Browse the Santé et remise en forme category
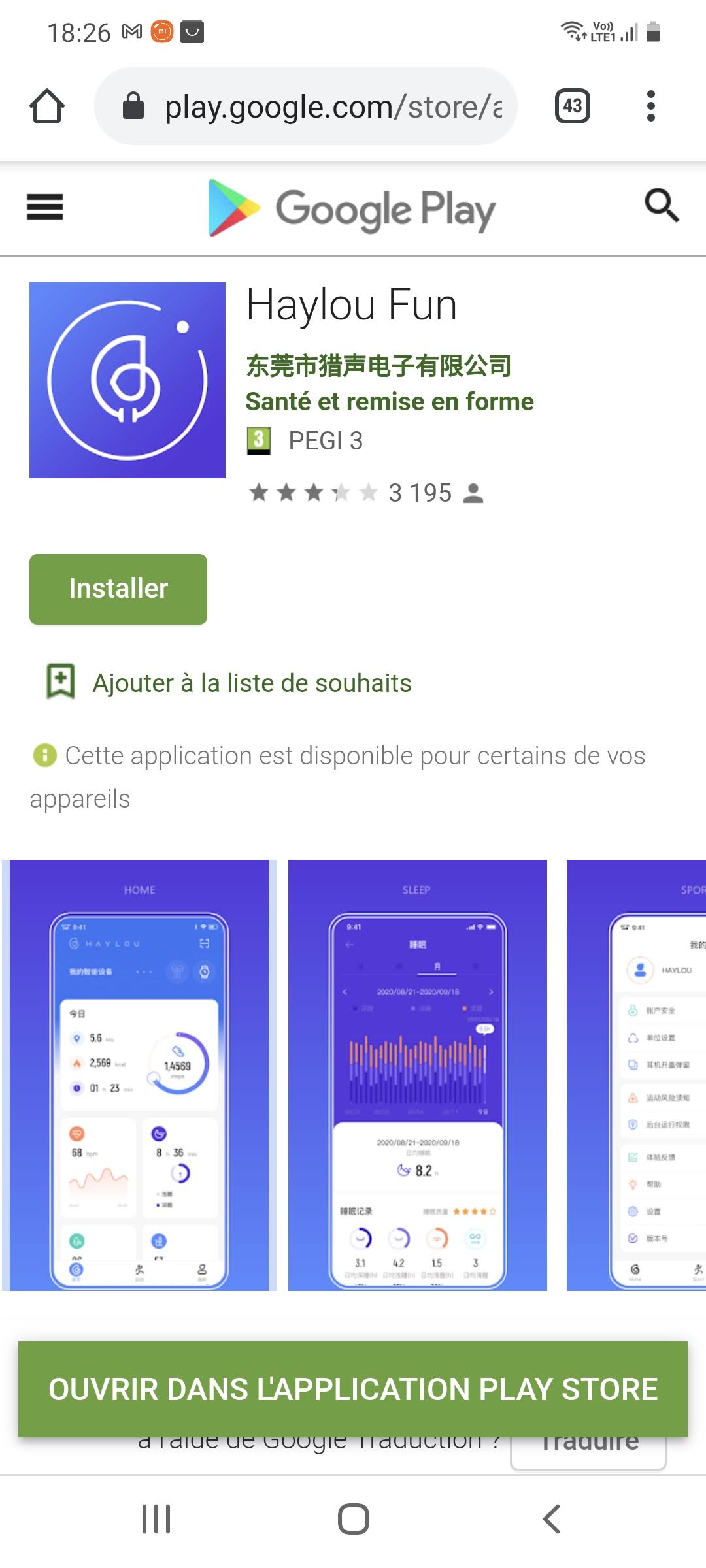706x1568 pixels. point(390,402)
